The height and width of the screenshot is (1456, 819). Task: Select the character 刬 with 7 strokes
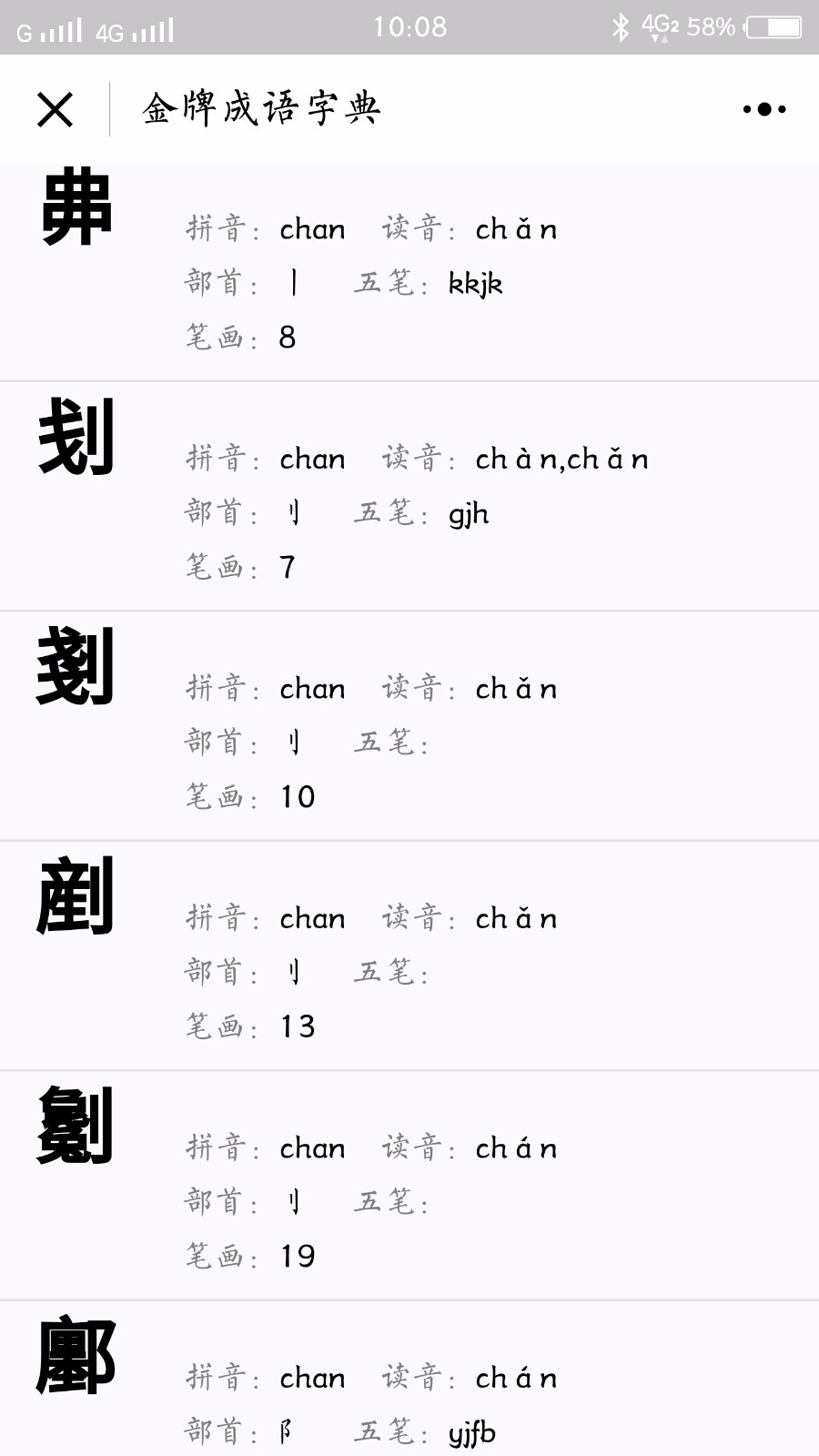coord(409,497)
